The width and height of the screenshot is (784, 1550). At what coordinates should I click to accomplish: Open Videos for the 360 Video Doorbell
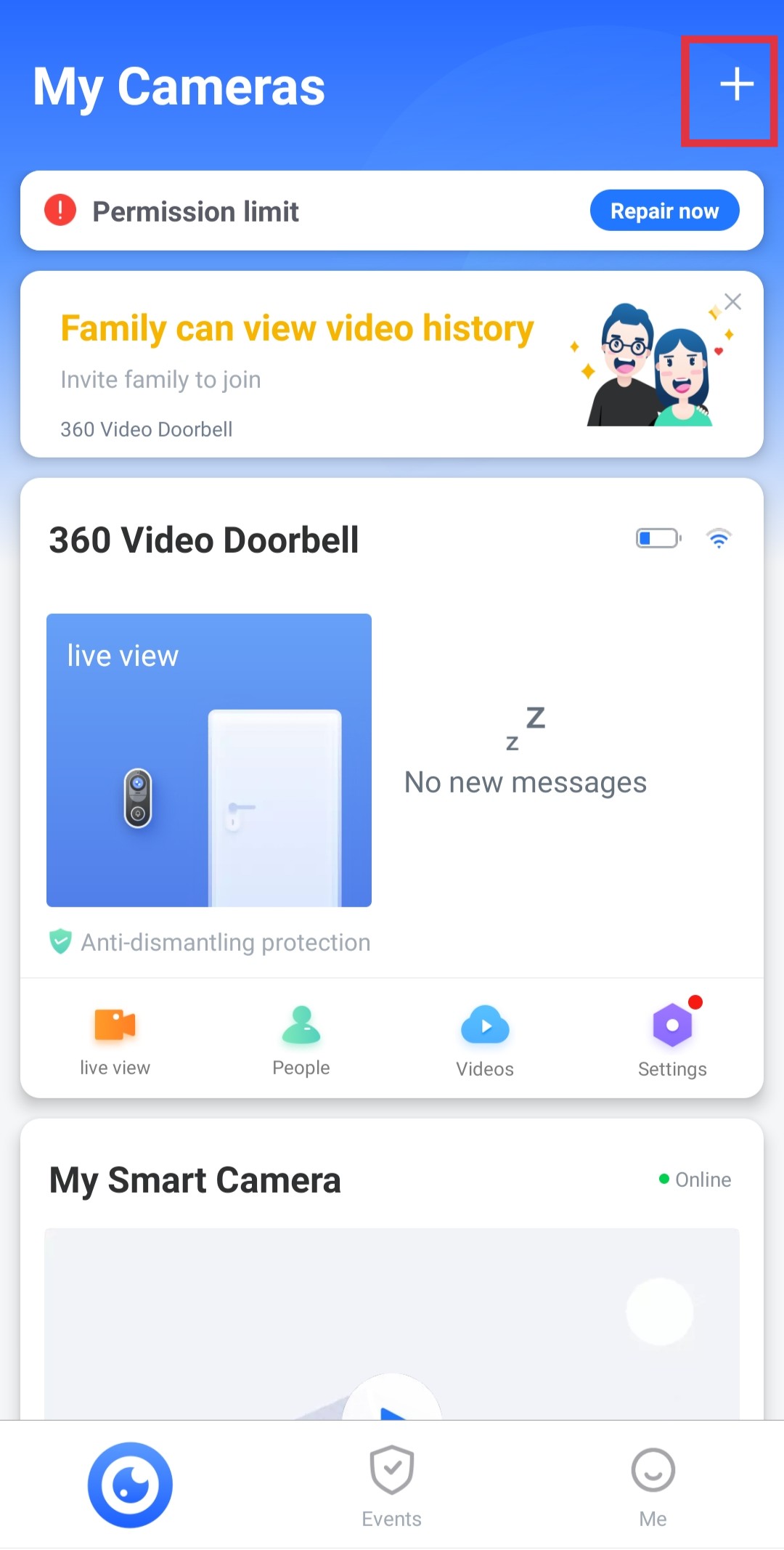pyautogui.click(x=485, y=1039)
